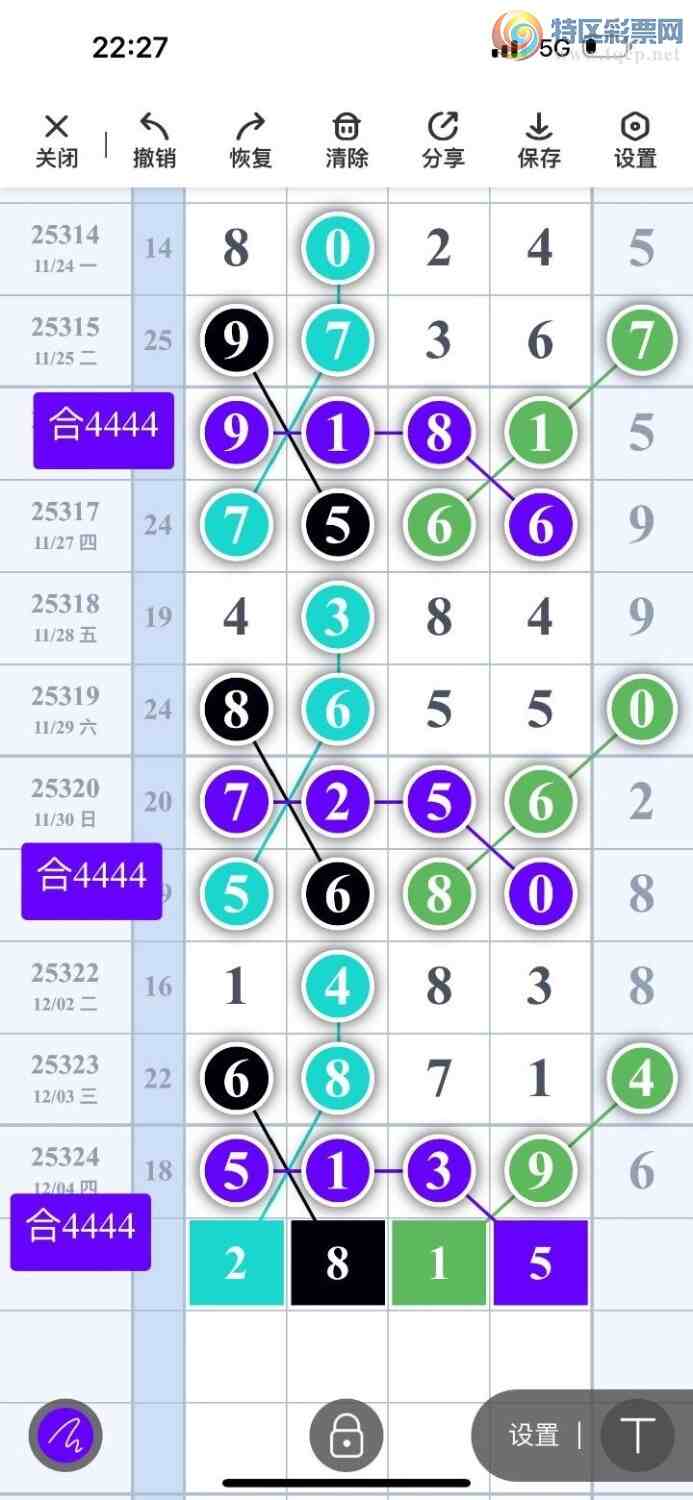The width and height of the screenshot is (693, 1500).
Task: Toggle the lock icon at bottom
Action: click(x=346, y=1435)
